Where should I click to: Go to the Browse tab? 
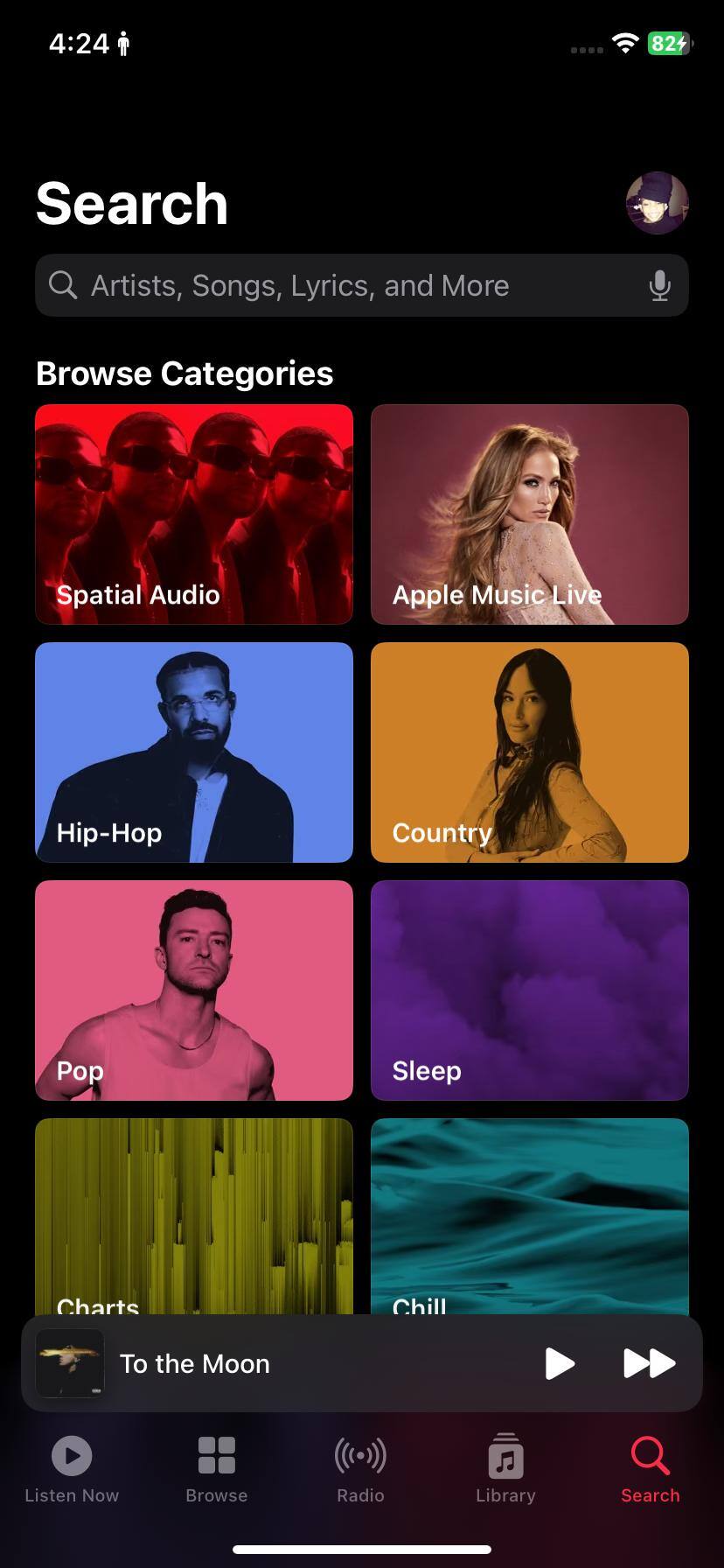(217, 1468)
